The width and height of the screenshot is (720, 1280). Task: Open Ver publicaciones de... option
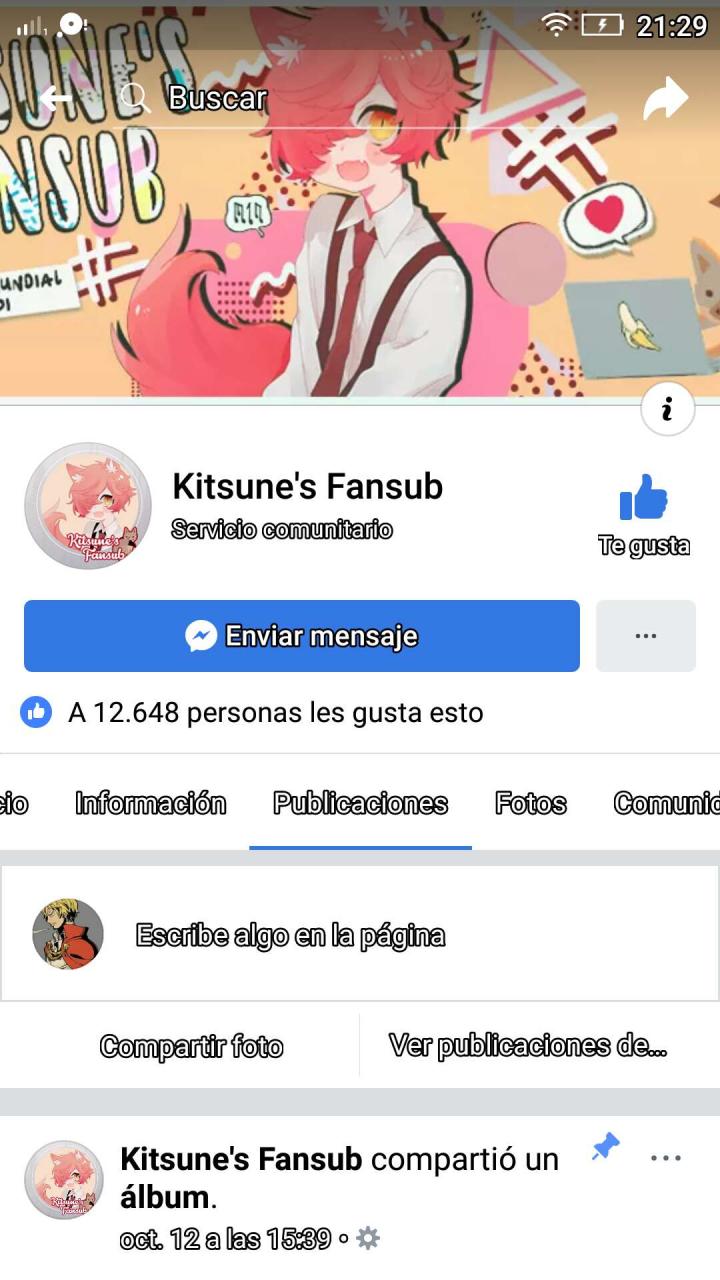[528, 1046]
